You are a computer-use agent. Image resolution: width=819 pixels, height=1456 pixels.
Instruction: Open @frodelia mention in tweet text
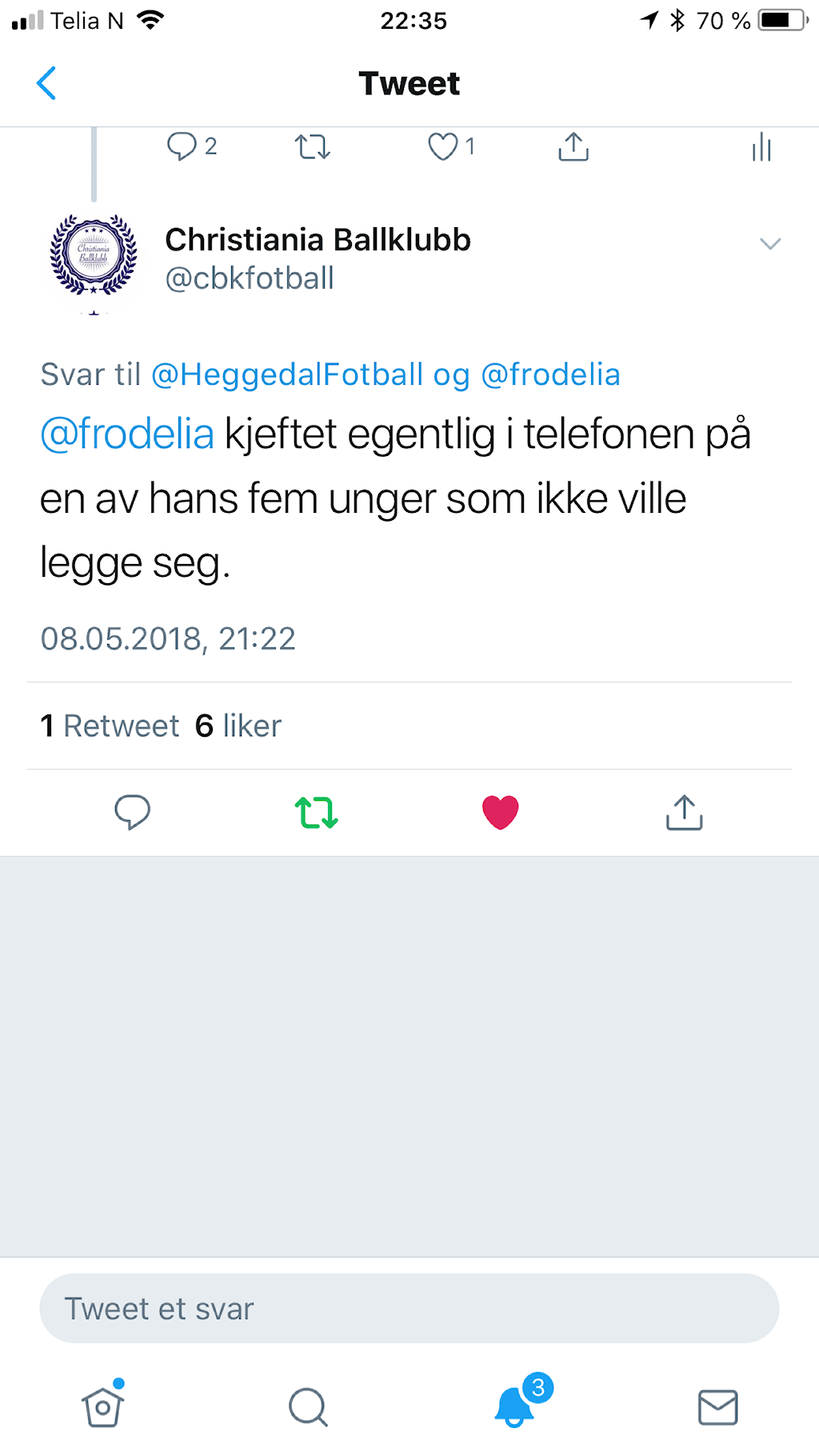[x=127, y=434]
